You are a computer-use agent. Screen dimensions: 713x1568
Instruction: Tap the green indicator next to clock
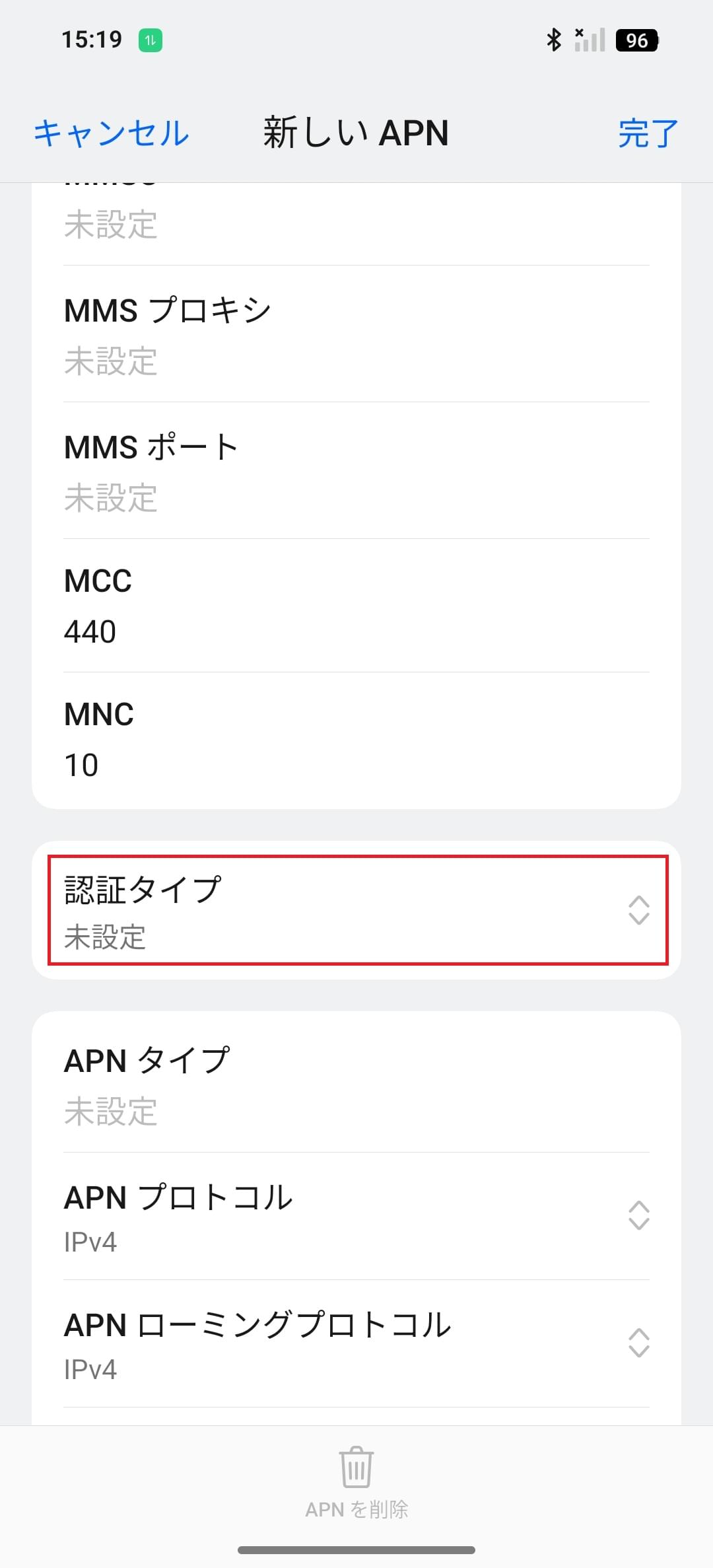[149, 40]
